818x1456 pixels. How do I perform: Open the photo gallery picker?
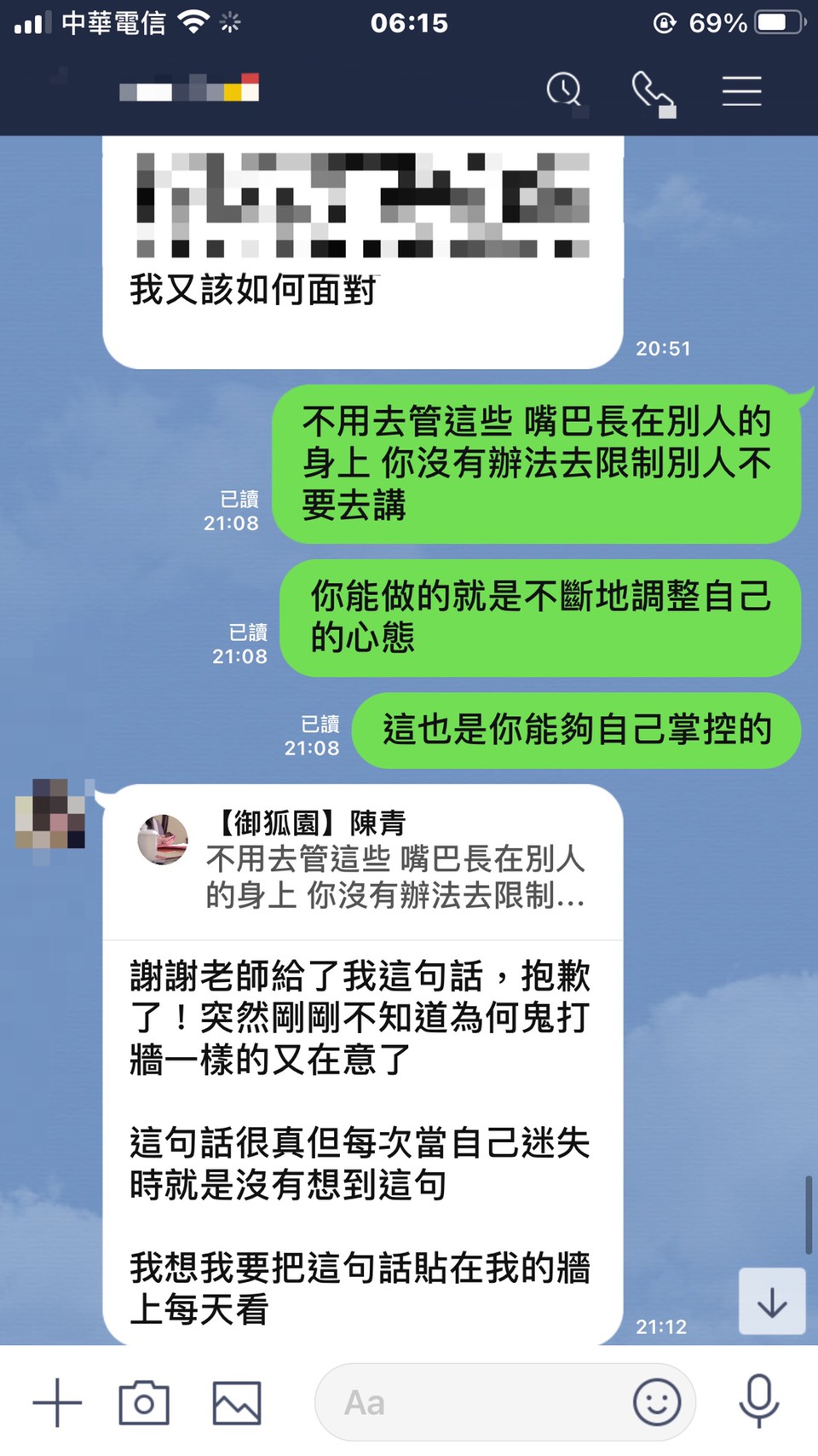[x=236, y=1402]
